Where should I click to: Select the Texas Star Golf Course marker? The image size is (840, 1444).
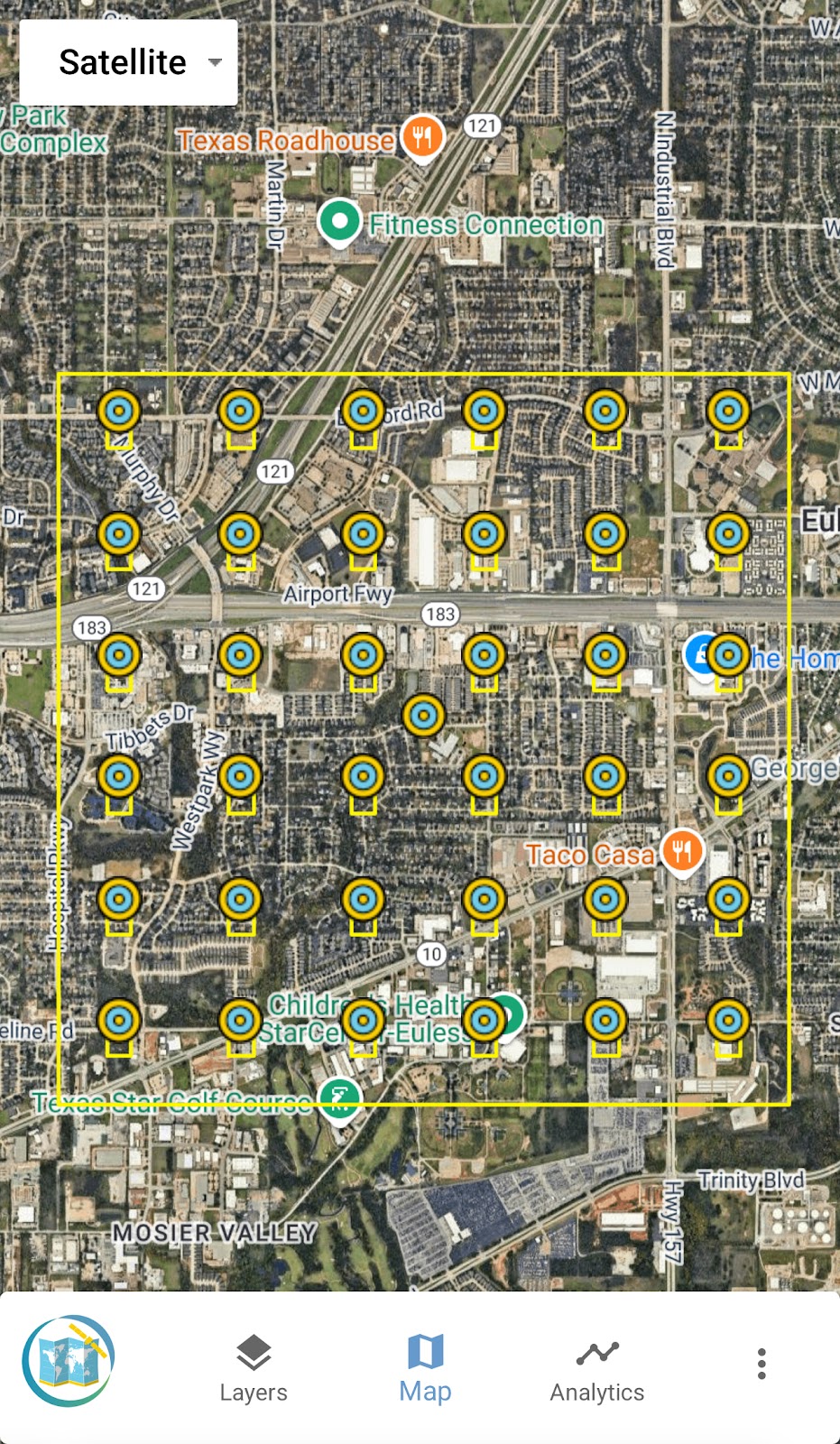(x=340, y=1098)
